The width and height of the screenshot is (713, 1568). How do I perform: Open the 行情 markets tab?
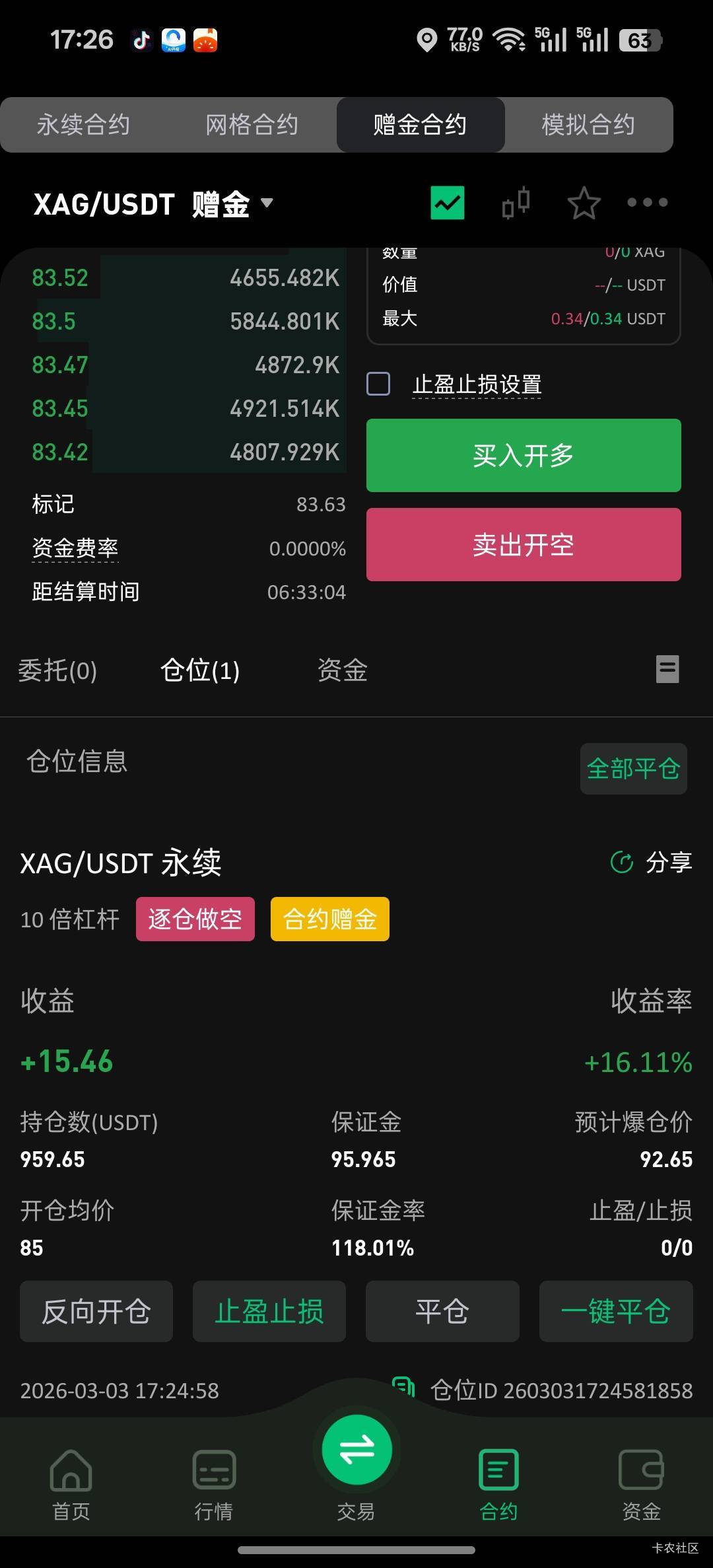click(214, 1481)
